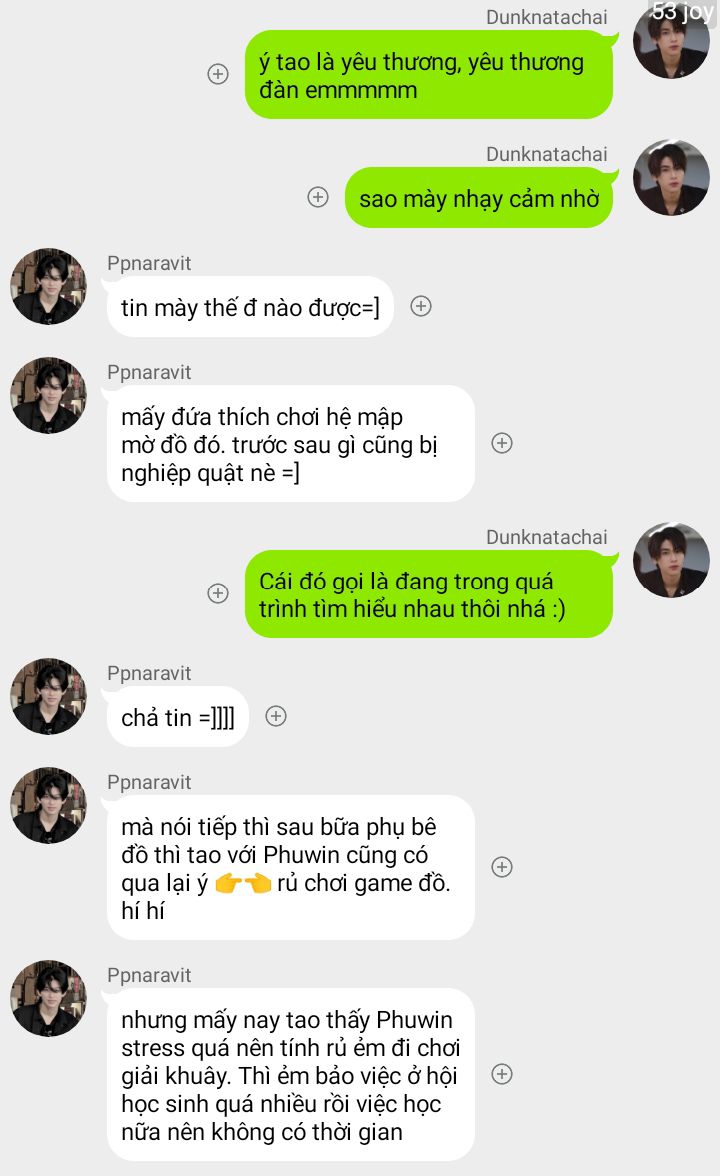Add reaction to "sao mày nhạy cảm nhờ" message
Viewport: 720px width, 1176px height.
pyautogui.click(x=318, y=197)
